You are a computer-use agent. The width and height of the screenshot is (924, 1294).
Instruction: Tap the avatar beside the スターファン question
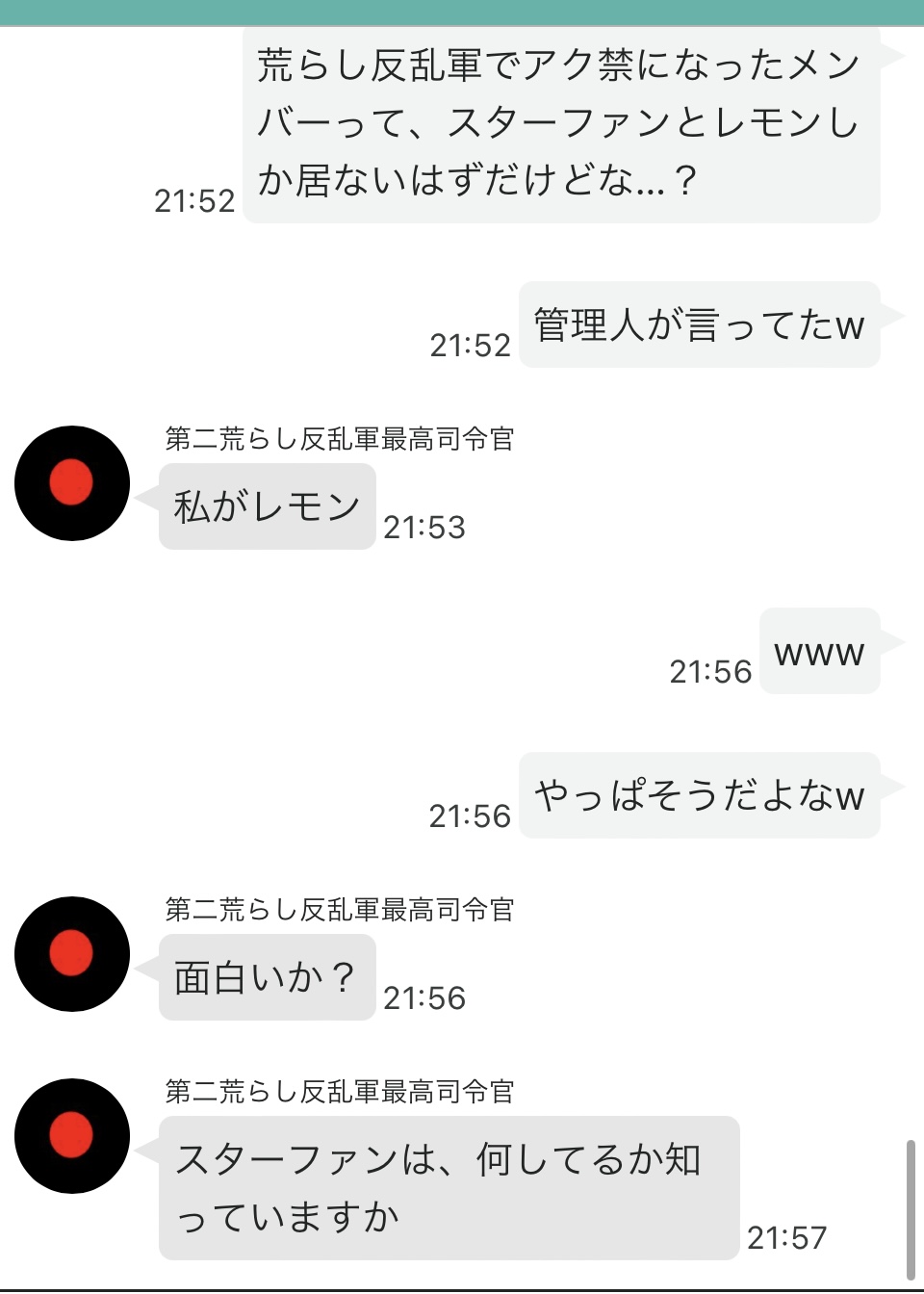click(x=71, y=1136)
